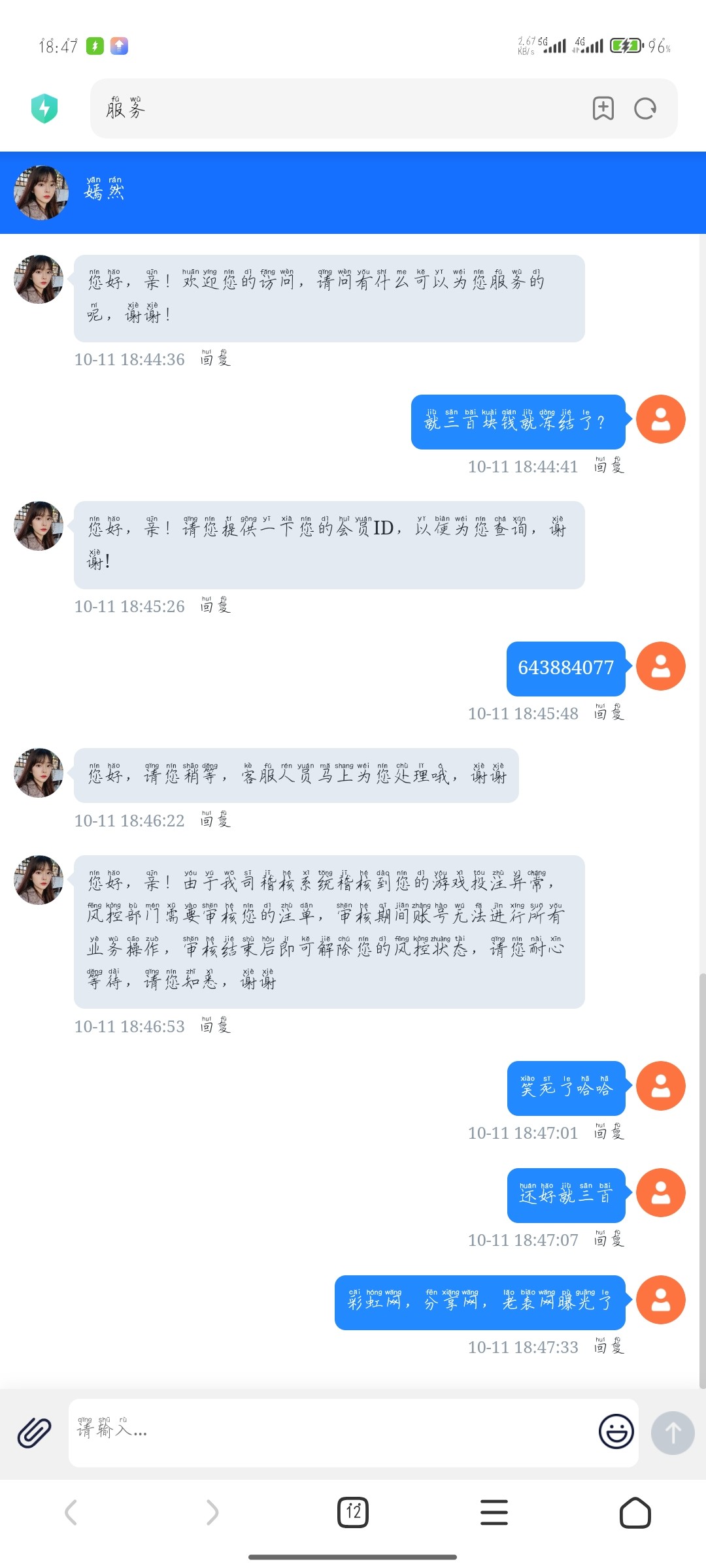This screenshot has width=706, height=1568.
Task: Go to the browser home page
Action: pyautogui.click(x=635, y=1512)
